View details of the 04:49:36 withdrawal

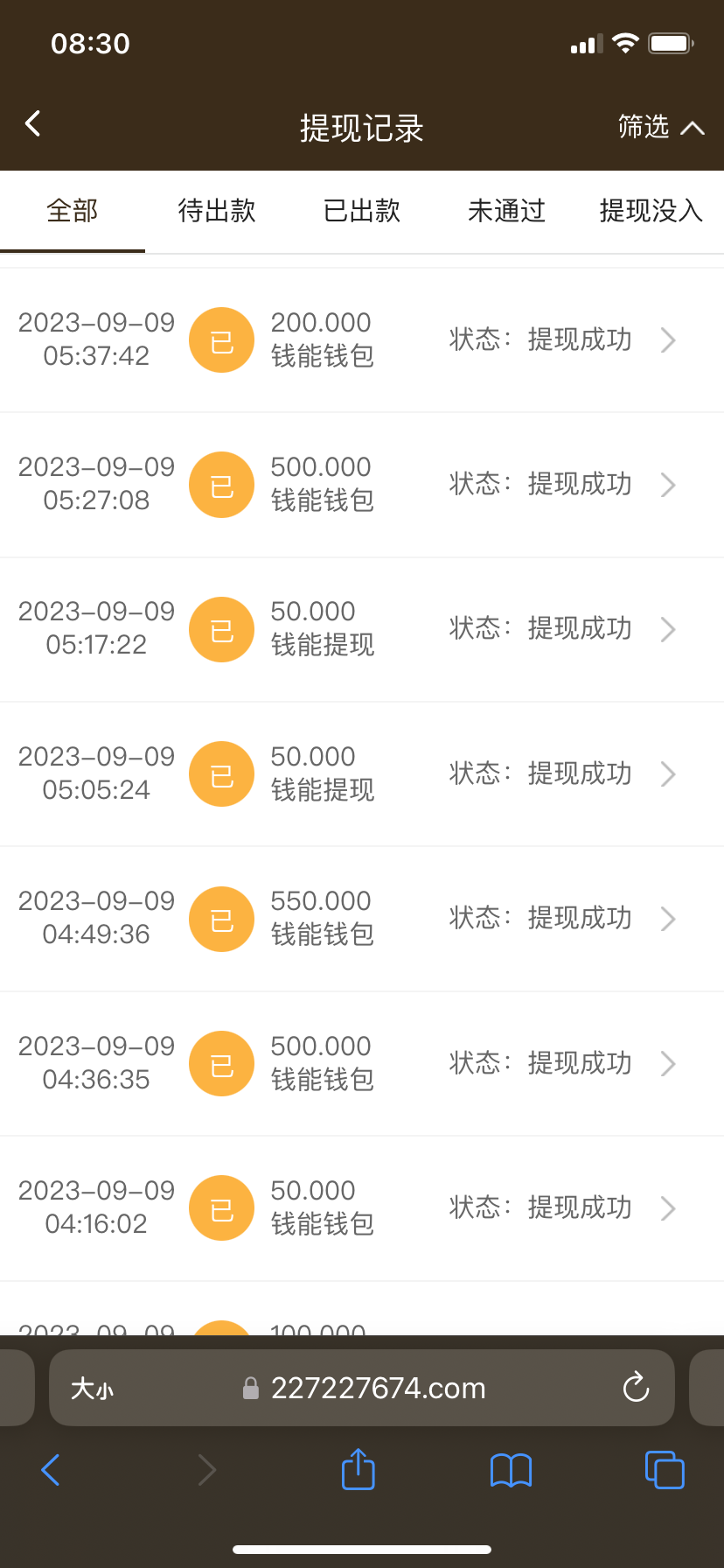tap(362, 919)
